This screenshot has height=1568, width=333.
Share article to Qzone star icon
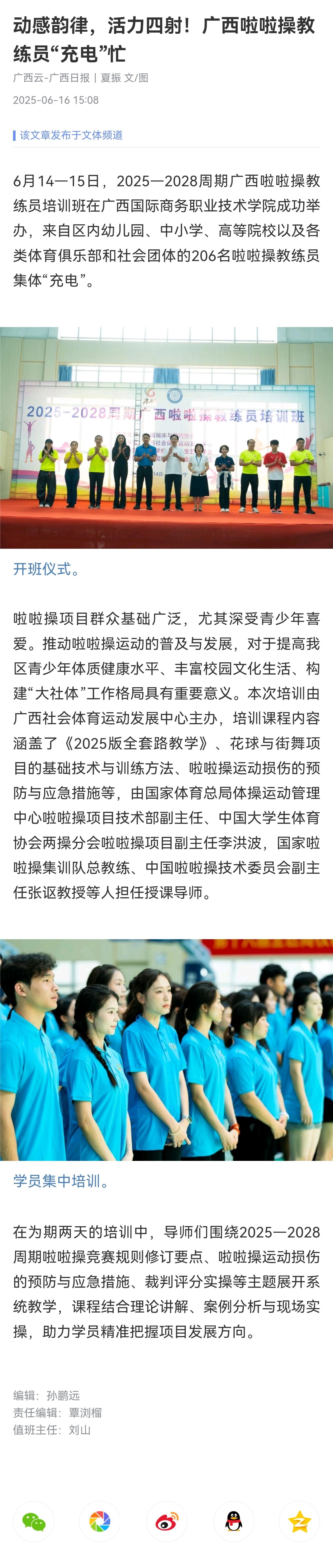[299, 1522]
